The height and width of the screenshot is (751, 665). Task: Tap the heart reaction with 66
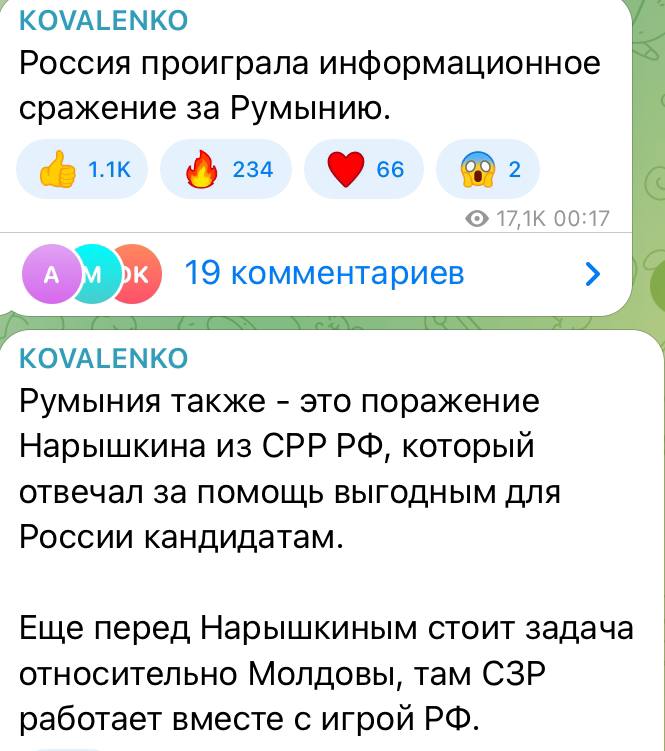tap(363, 169)
